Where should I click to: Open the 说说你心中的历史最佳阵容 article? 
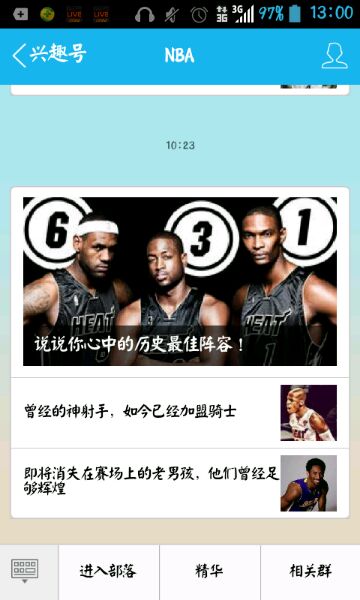pos(180,281)
